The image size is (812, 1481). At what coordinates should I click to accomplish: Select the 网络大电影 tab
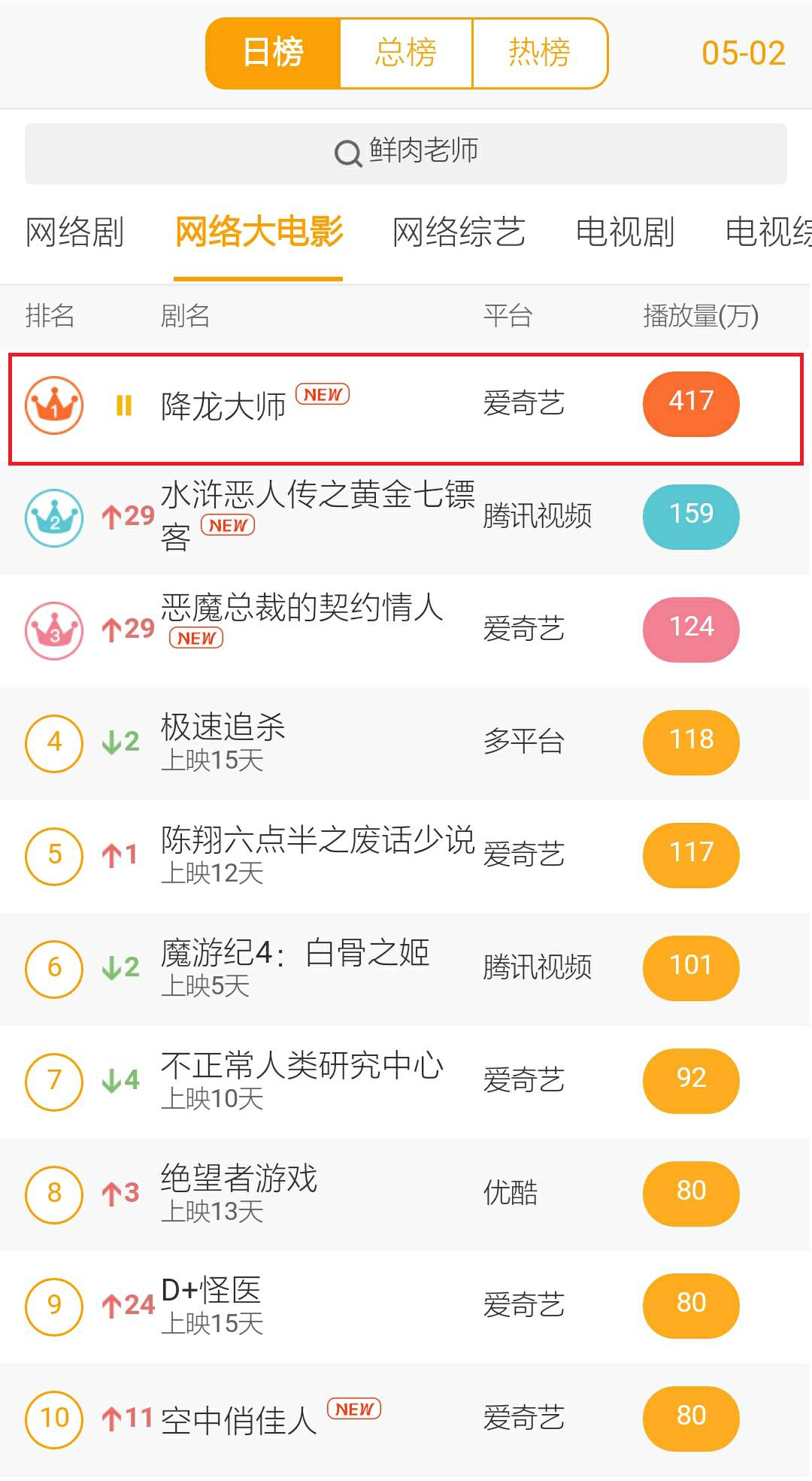[x=259, y=232]
